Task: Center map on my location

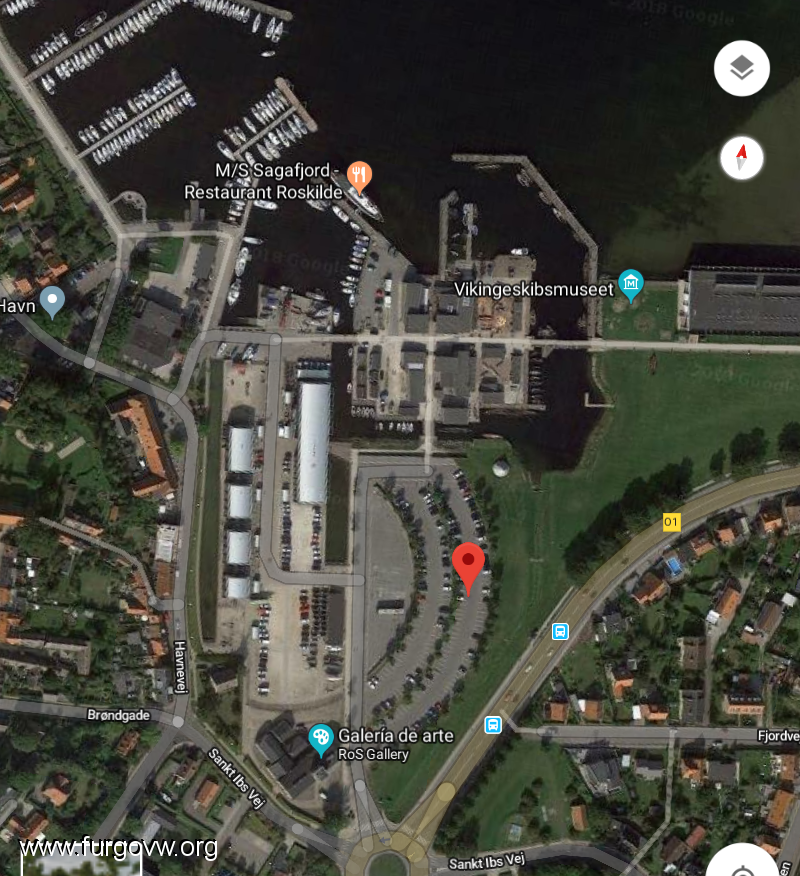Action: 741,860
